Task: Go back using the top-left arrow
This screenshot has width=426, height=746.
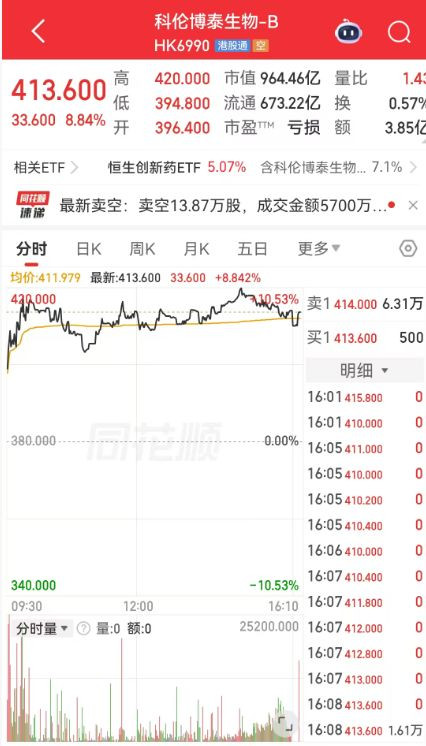Action: click(39, 32)
